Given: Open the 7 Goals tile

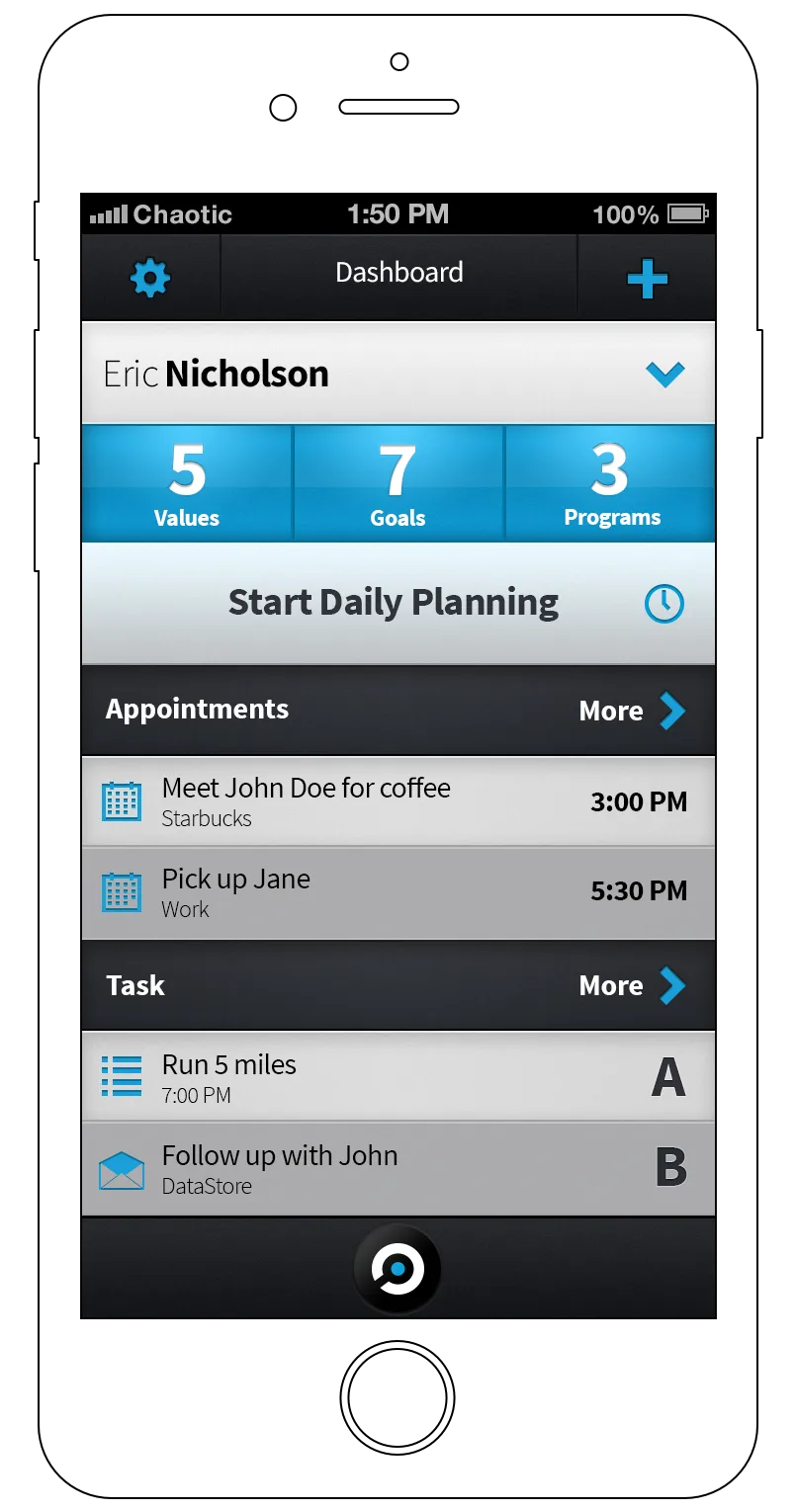Looking at the screenshot, I should [398, 483].
